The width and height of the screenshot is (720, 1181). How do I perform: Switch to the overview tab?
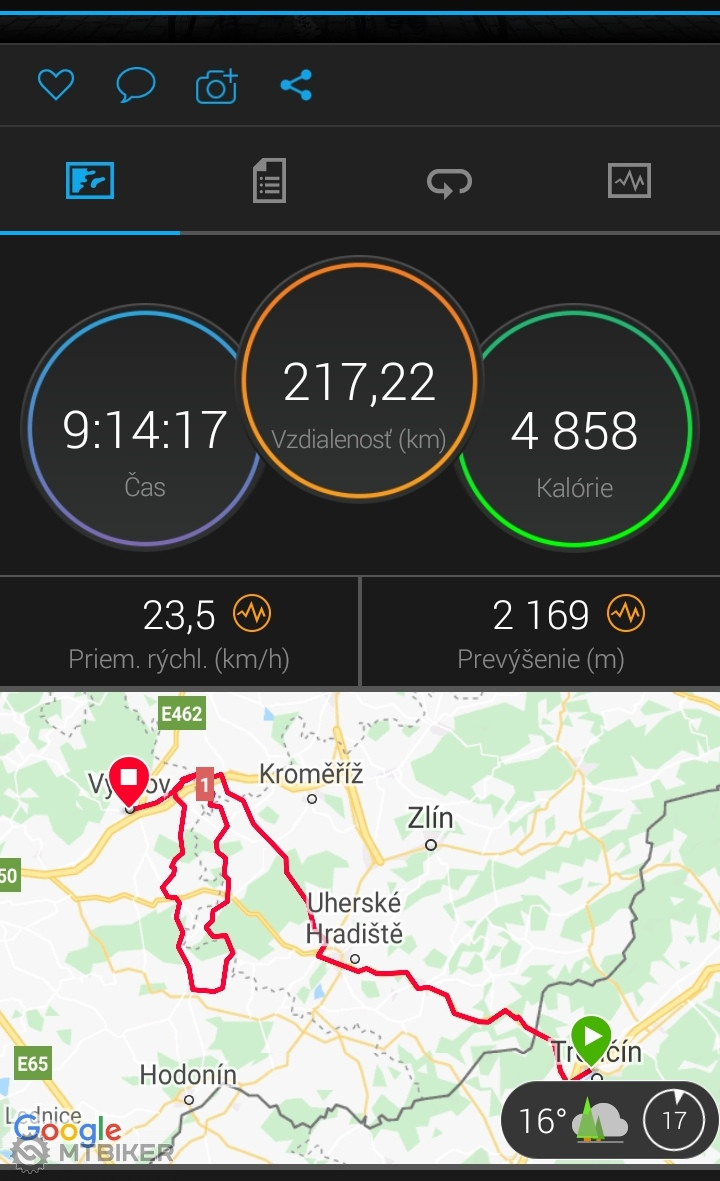pyautogui.click(x=90, y=181)
